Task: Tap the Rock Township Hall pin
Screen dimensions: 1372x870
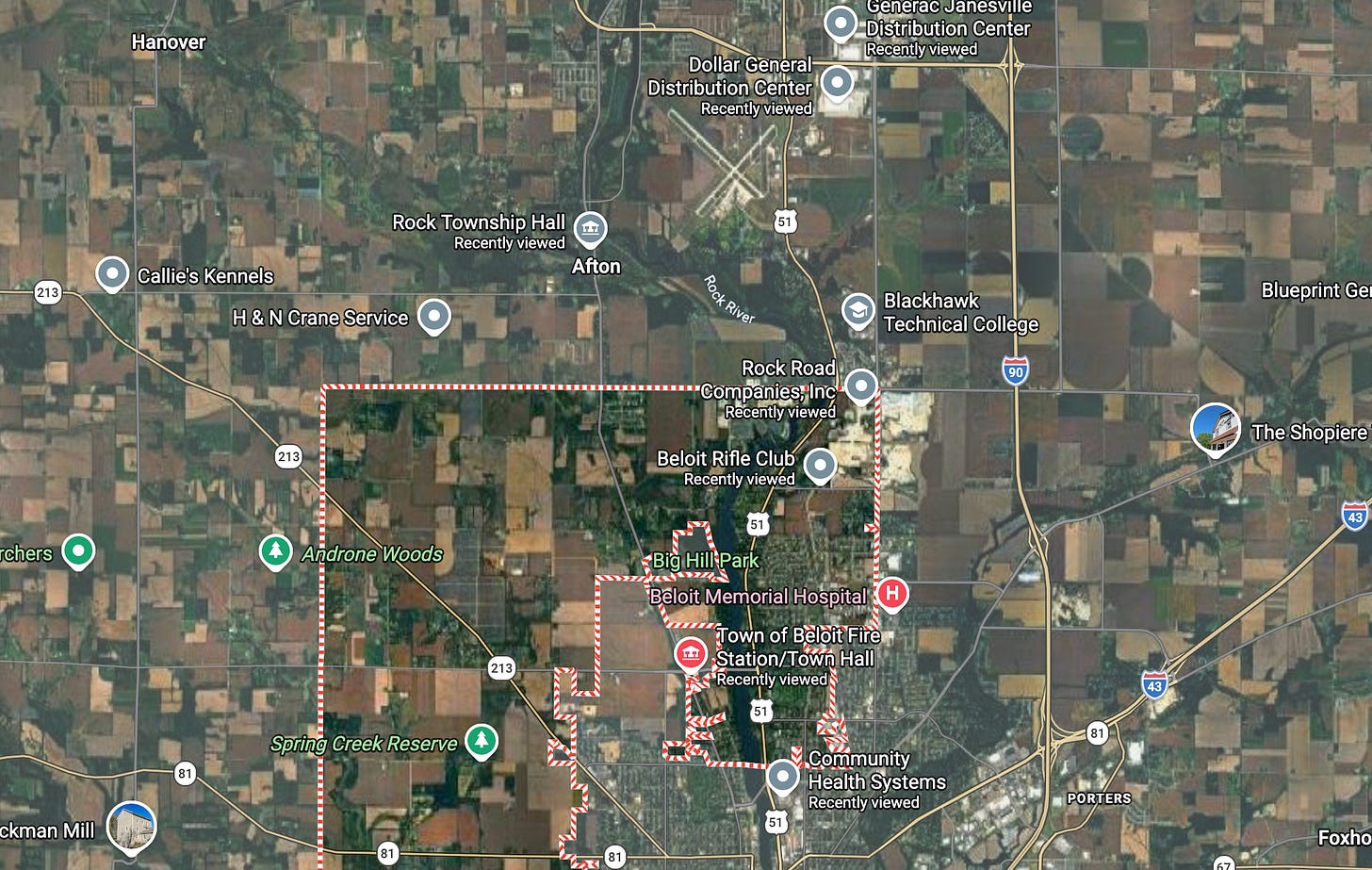Action: point(590,227)
